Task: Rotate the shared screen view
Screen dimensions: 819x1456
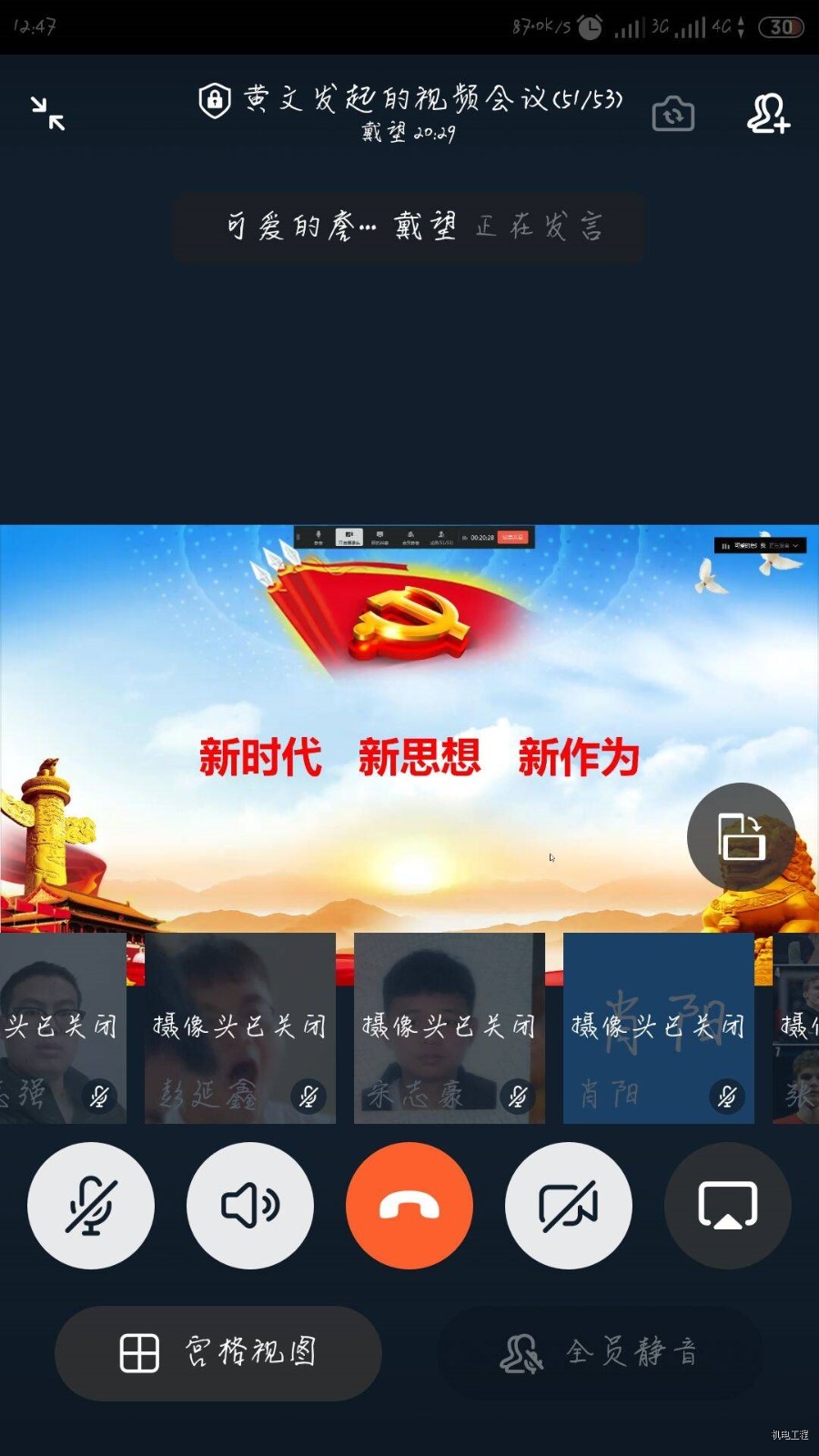Action: [741, 836]
